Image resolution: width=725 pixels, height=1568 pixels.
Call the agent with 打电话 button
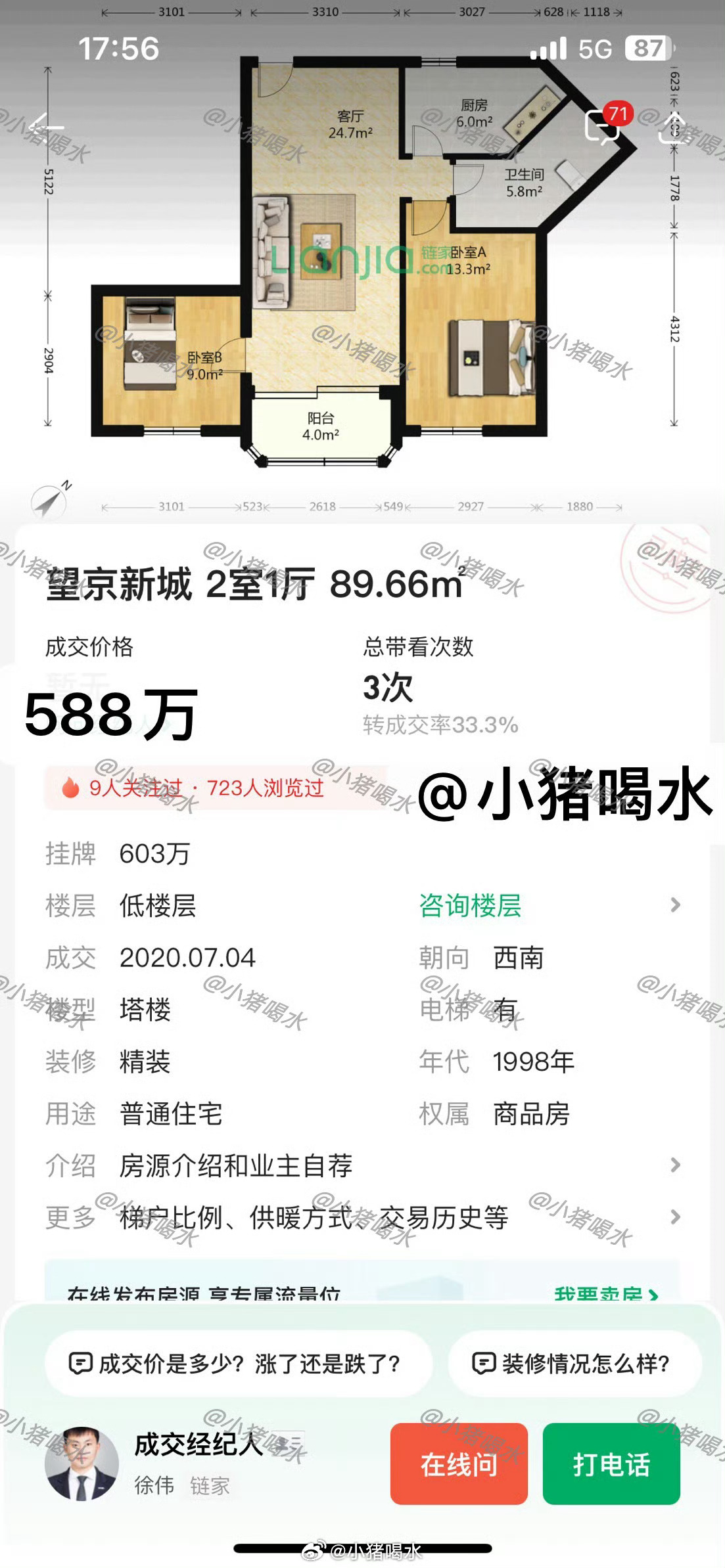tap(611, 1464)
